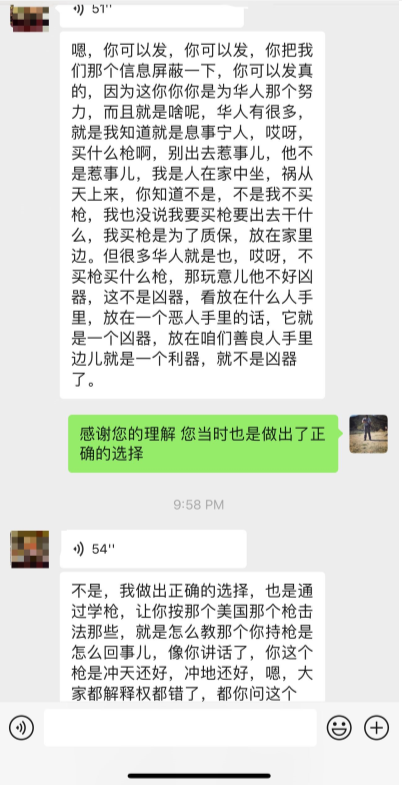
Task: Open the plus attachments menu
Action: (376, 727)
